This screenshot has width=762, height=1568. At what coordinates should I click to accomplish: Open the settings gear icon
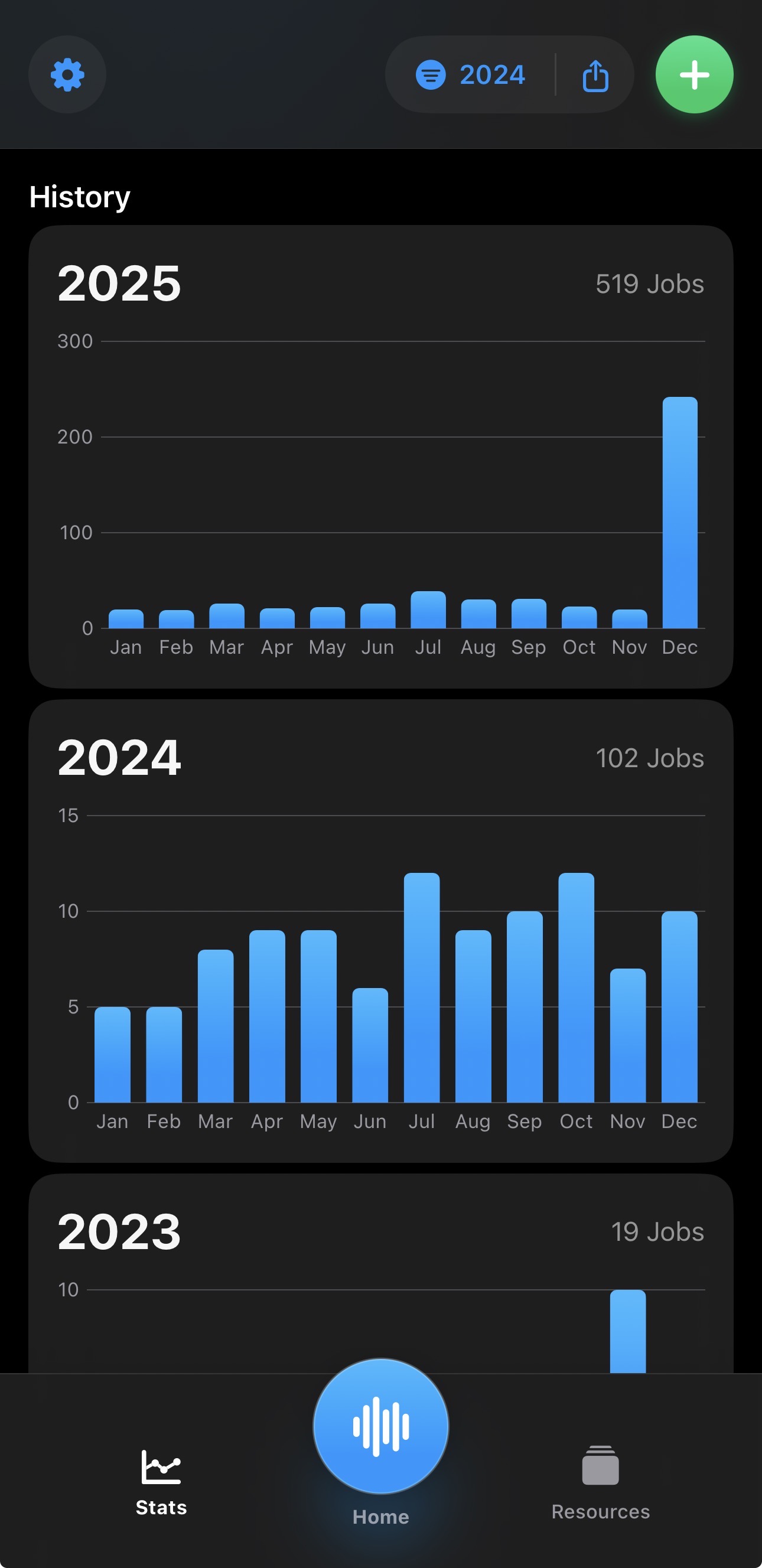pos(67,74)
